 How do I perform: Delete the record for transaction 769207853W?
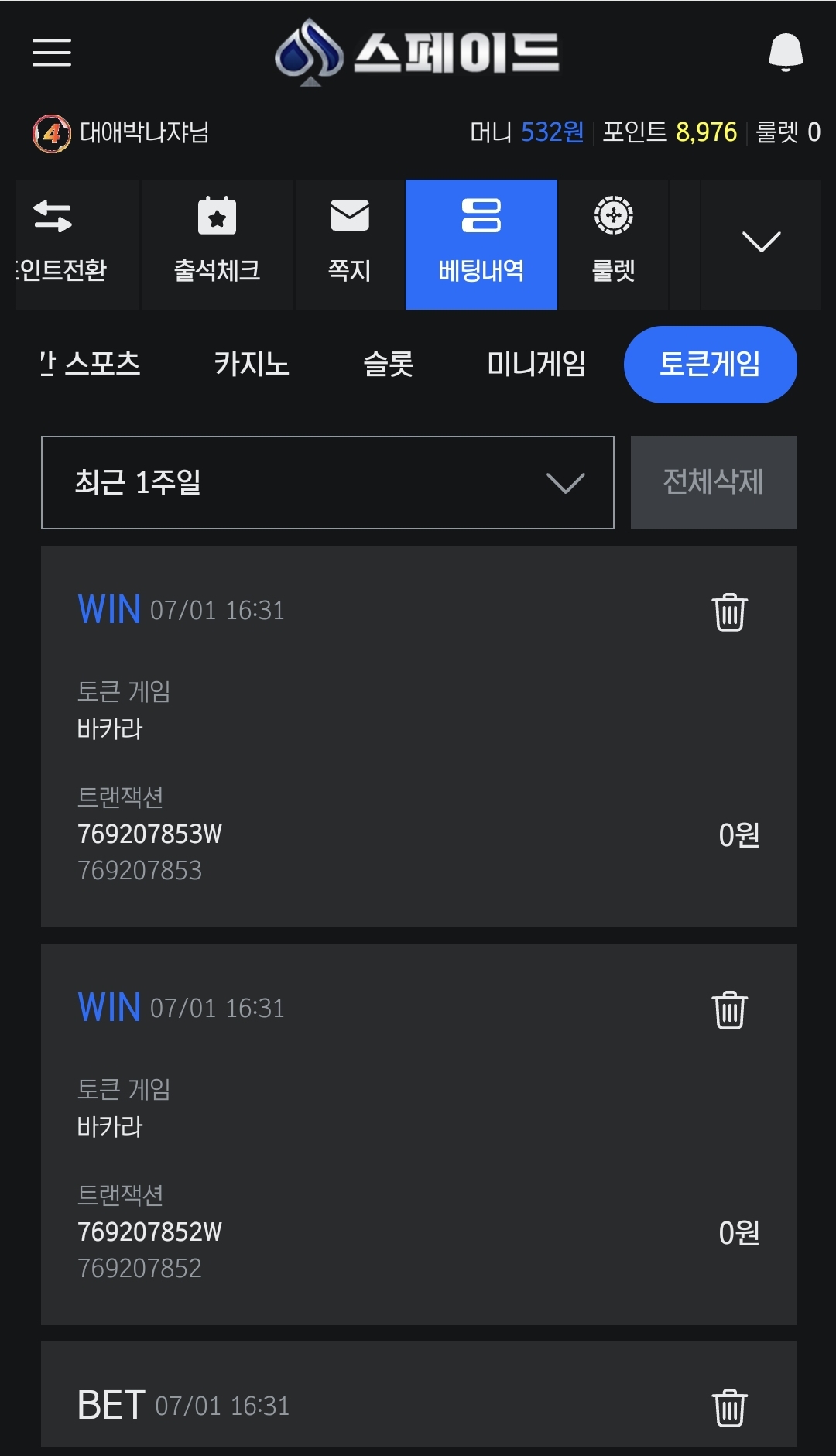coord(729,612)
